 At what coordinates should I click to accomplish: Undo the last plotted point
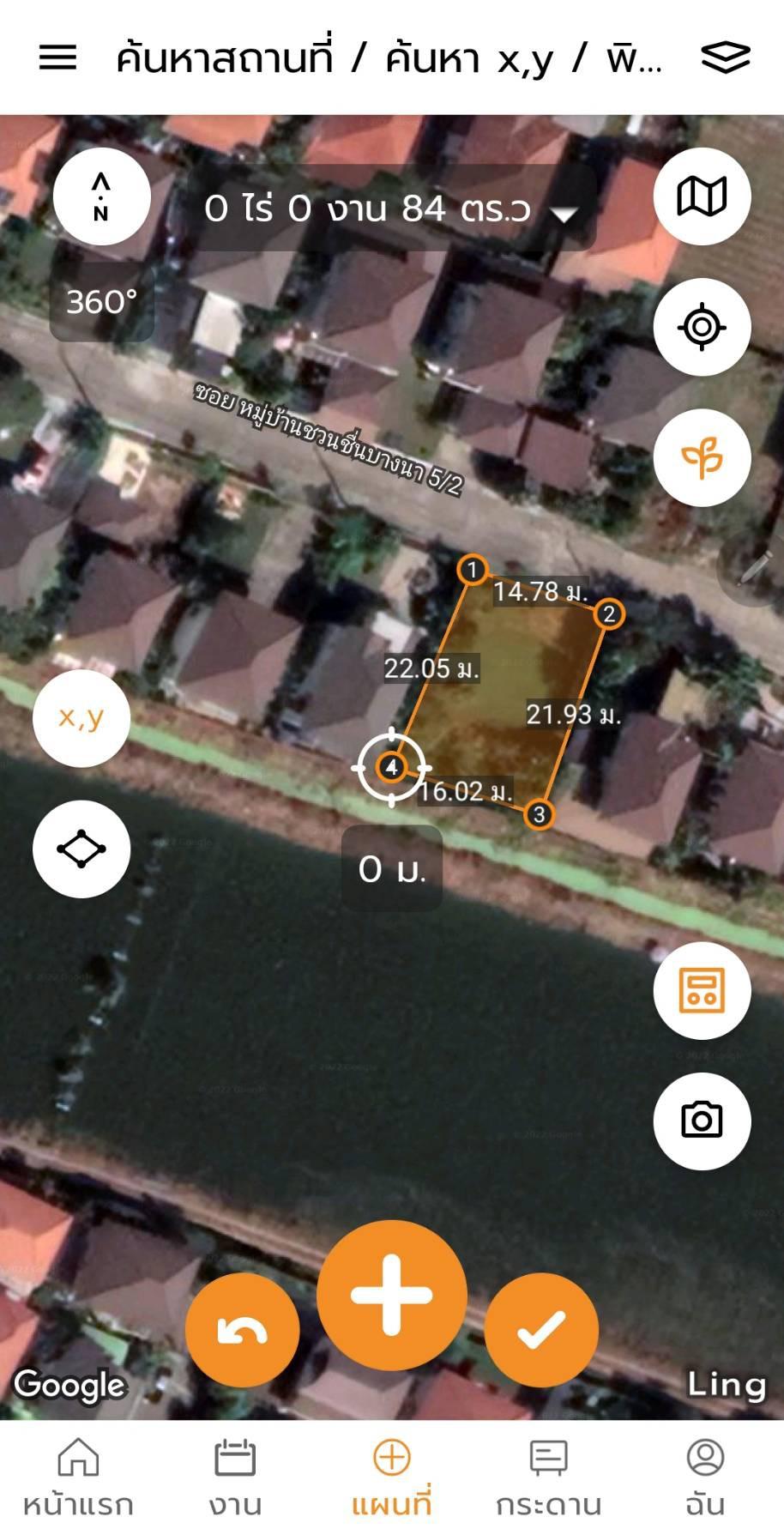coord(243,1330)
